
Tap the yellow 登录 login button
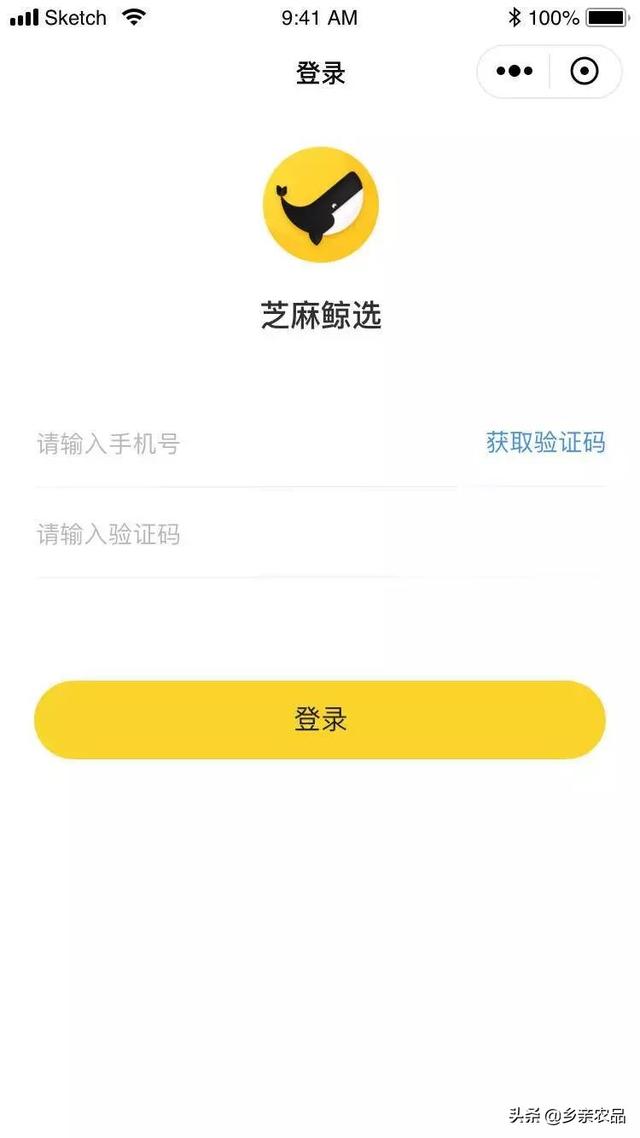point(320,719)
